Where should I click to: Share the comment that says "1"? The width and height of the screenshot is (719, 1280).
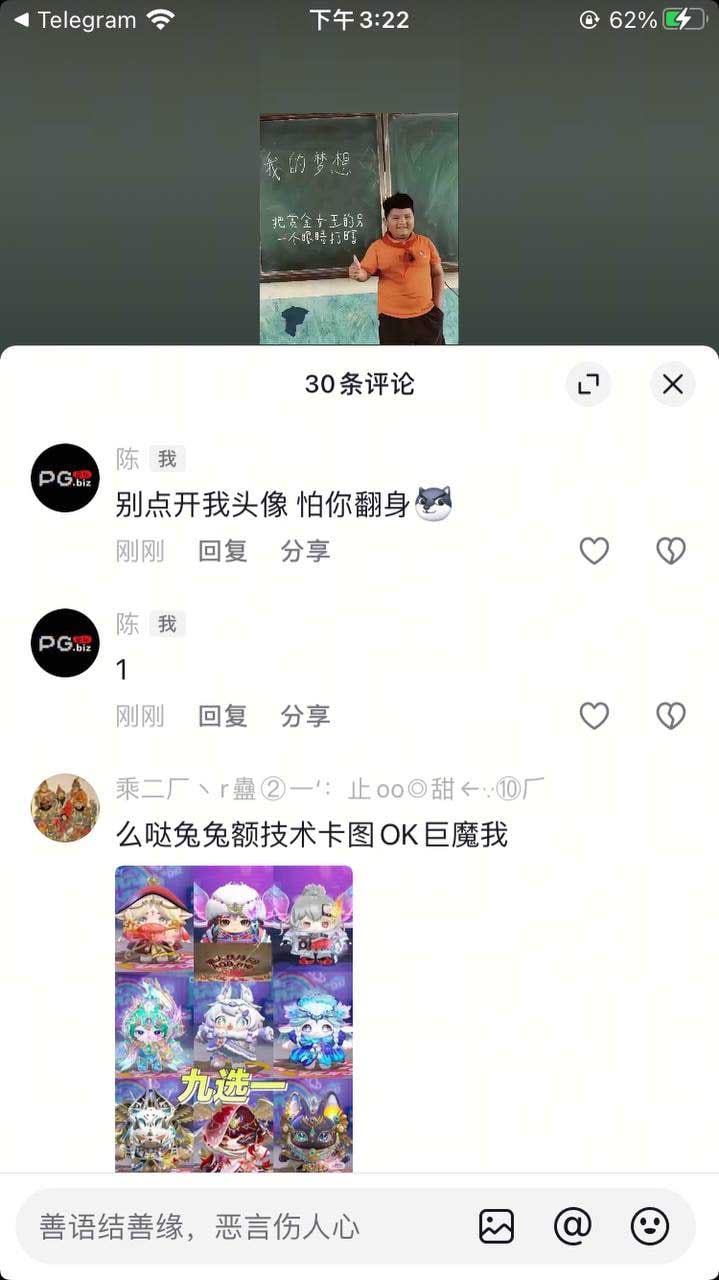pos(305,715)
